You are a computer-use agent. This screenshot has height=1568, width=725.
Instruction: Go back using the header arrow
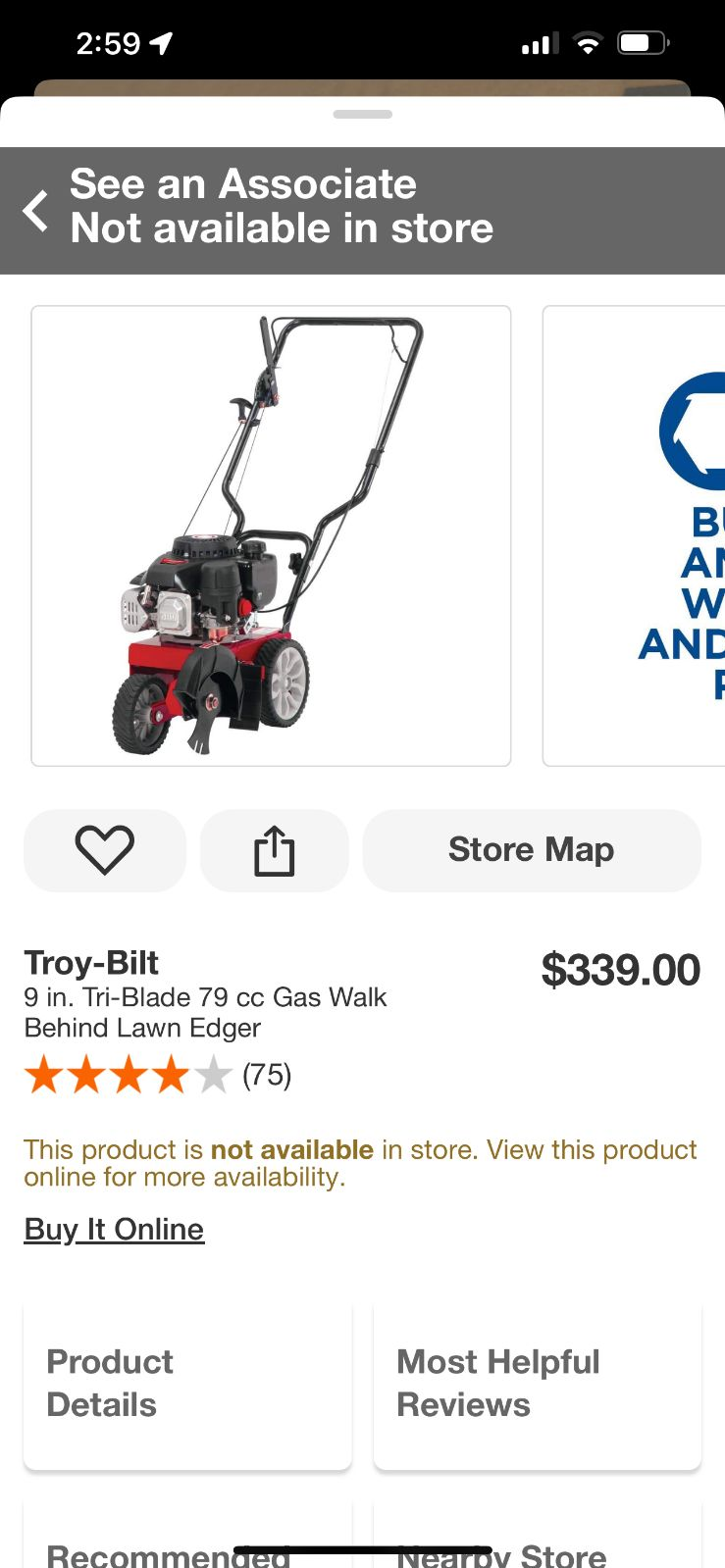(36, 210)
